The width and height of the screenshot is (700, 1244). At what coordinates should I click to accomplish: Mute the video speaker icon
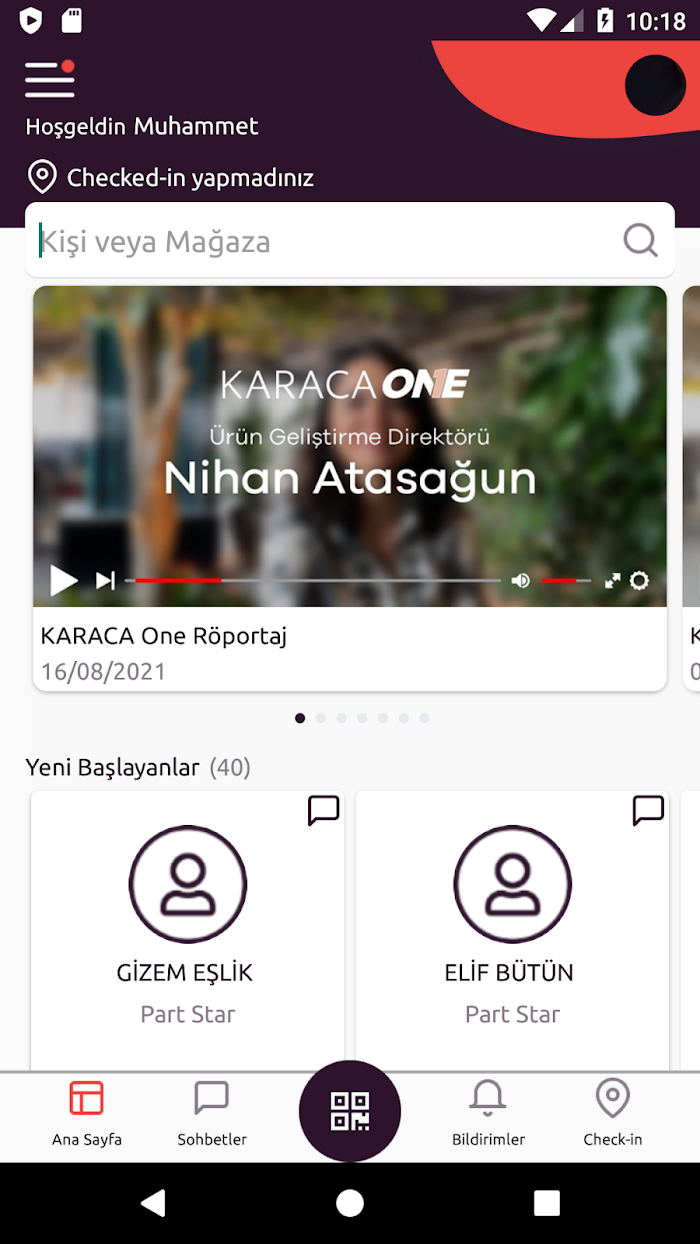click(x=520, y=580)
